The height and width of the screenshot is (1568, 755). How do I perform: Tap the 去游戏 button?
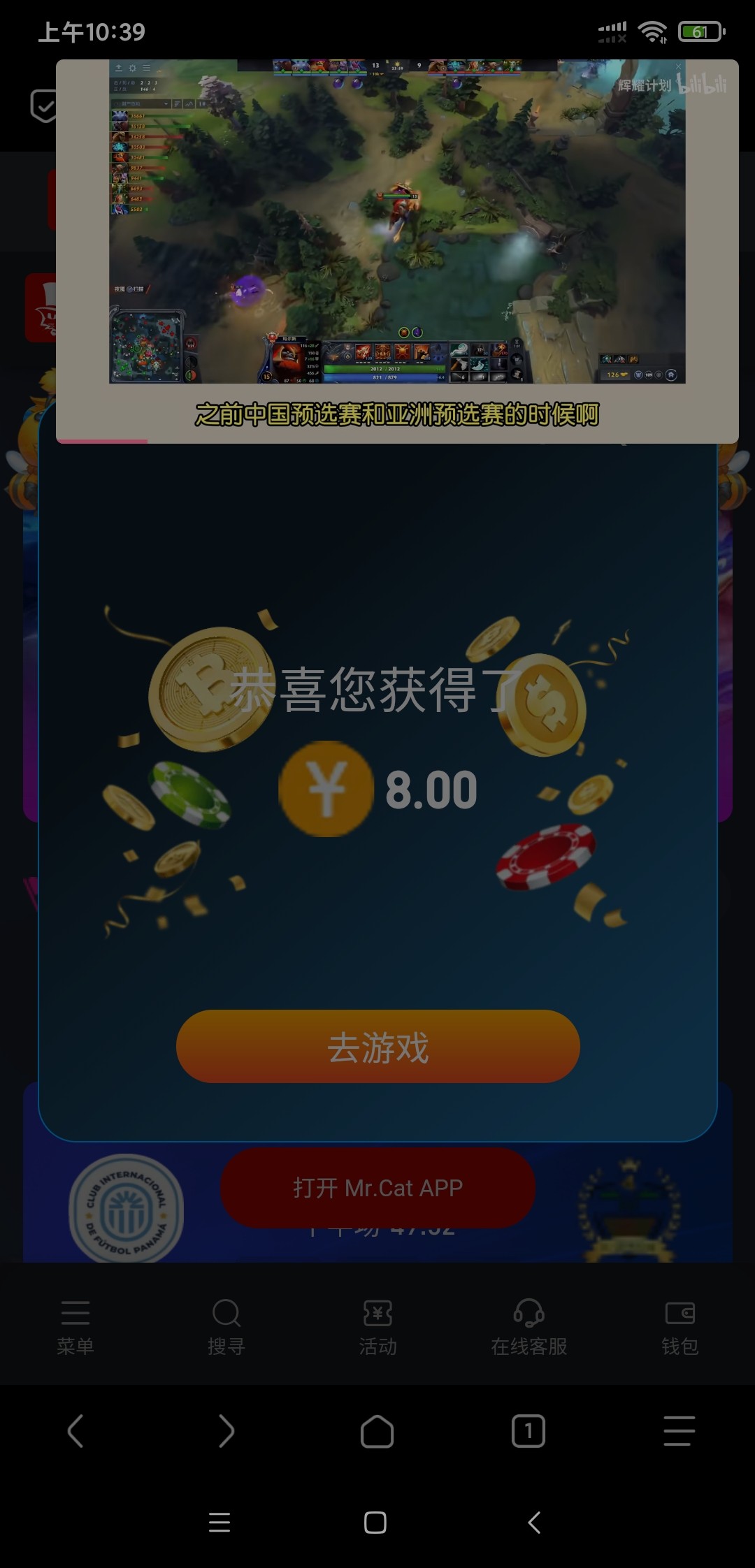(377, 1046)
